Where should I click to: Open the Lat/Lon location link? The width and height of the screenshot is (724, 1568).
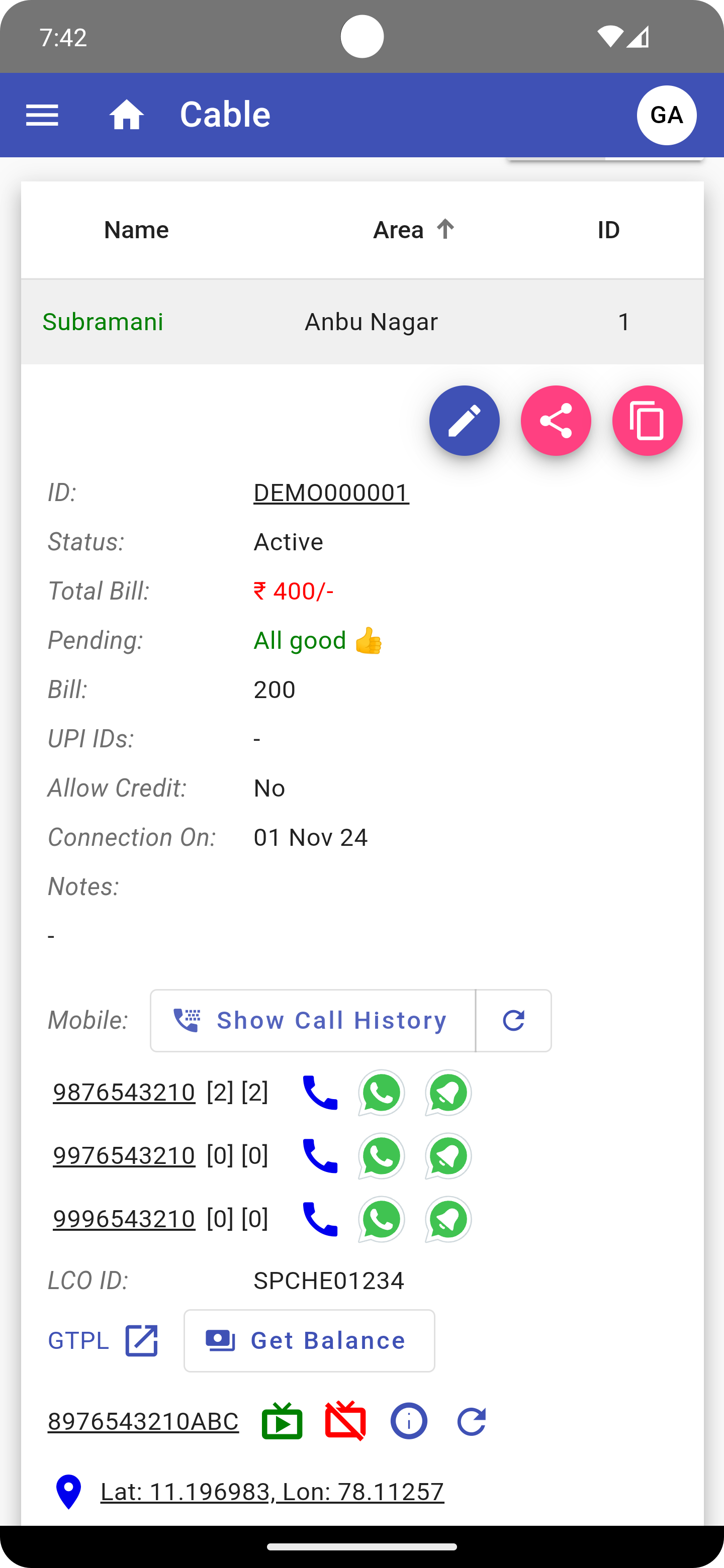click(271, 1492)
